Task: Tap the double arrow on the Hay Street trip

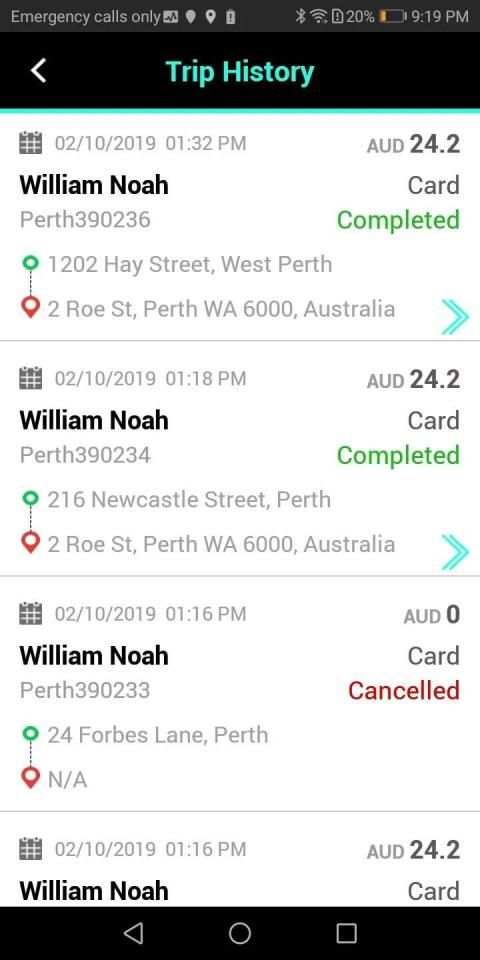Action: click(455, 317)
